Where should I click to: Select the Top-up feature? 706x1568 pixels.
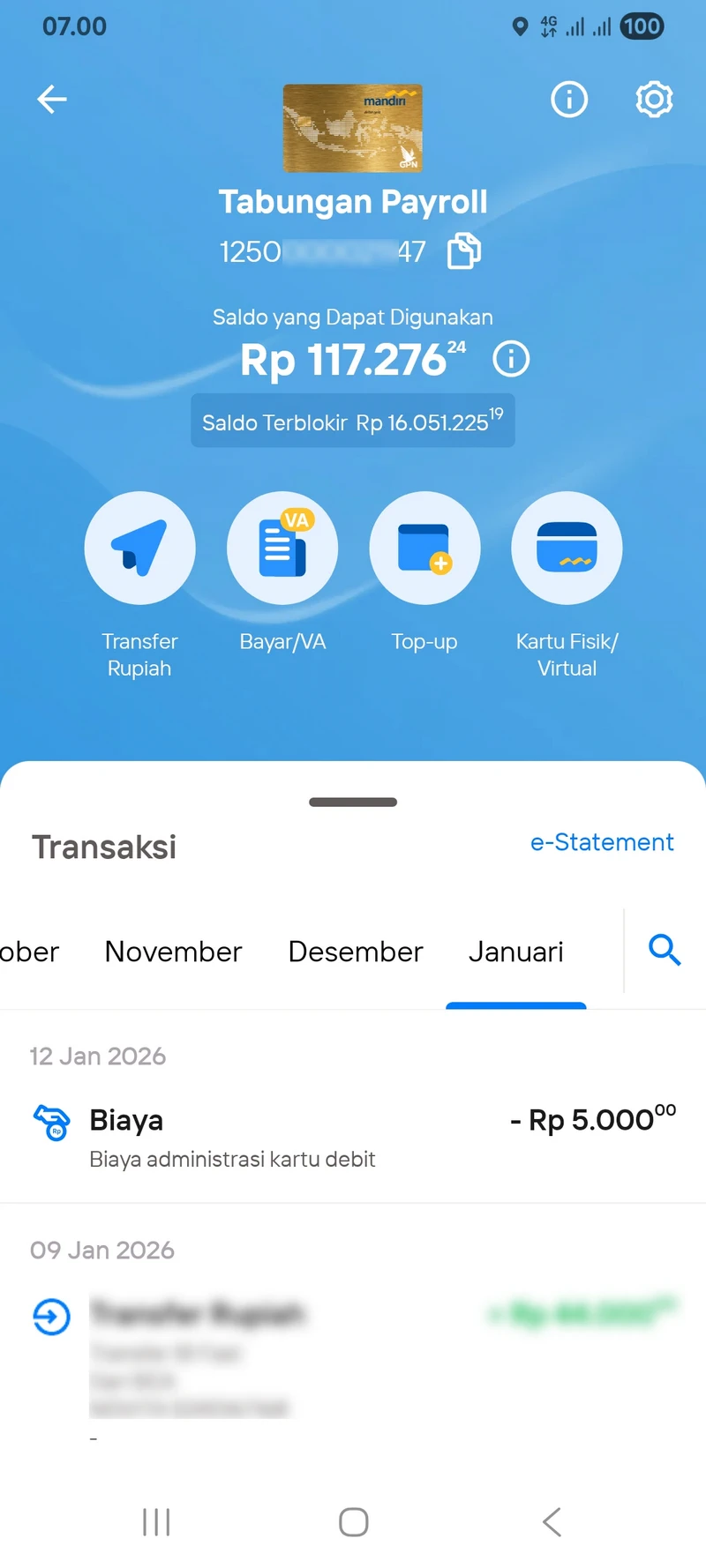click(x=424, y=548)
